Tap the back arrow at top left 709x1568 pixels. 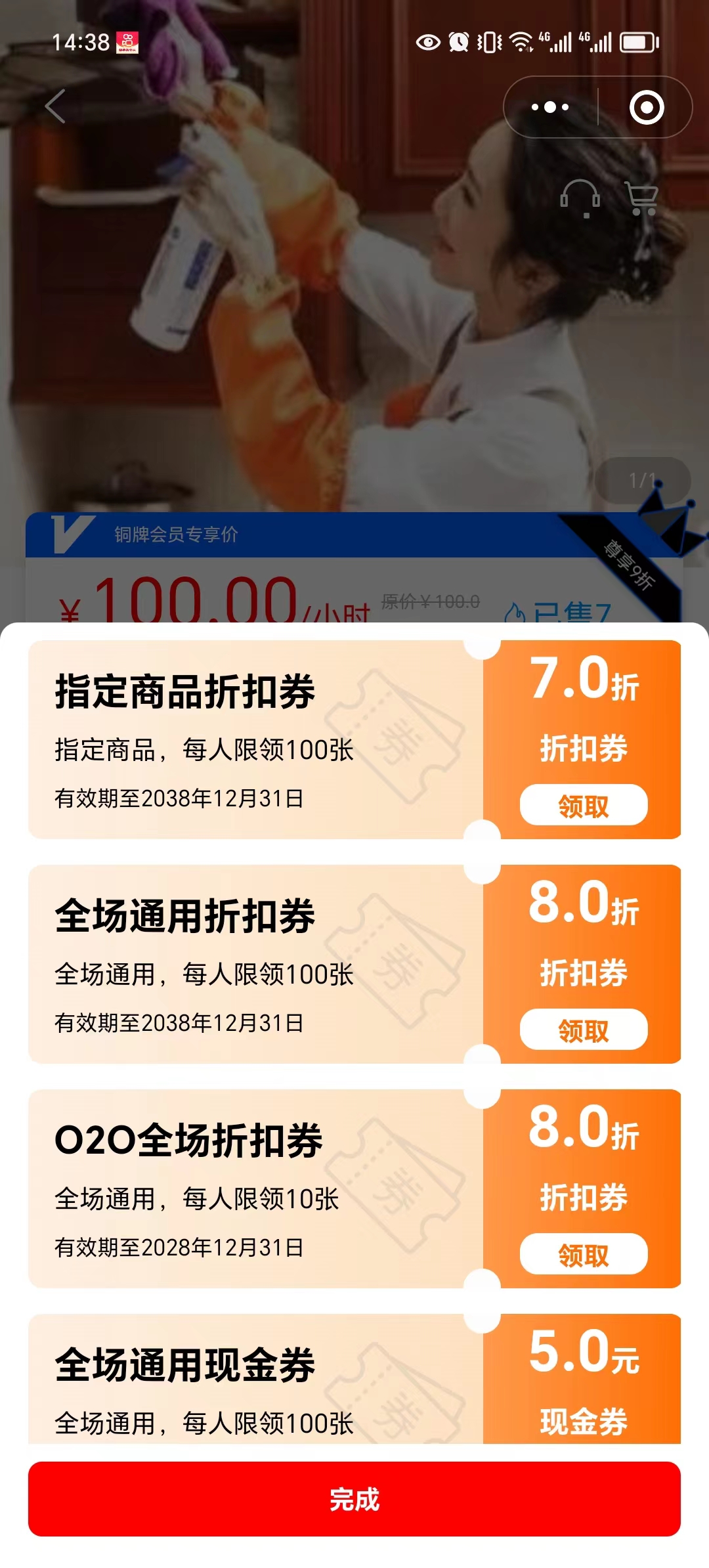(56, 105)
